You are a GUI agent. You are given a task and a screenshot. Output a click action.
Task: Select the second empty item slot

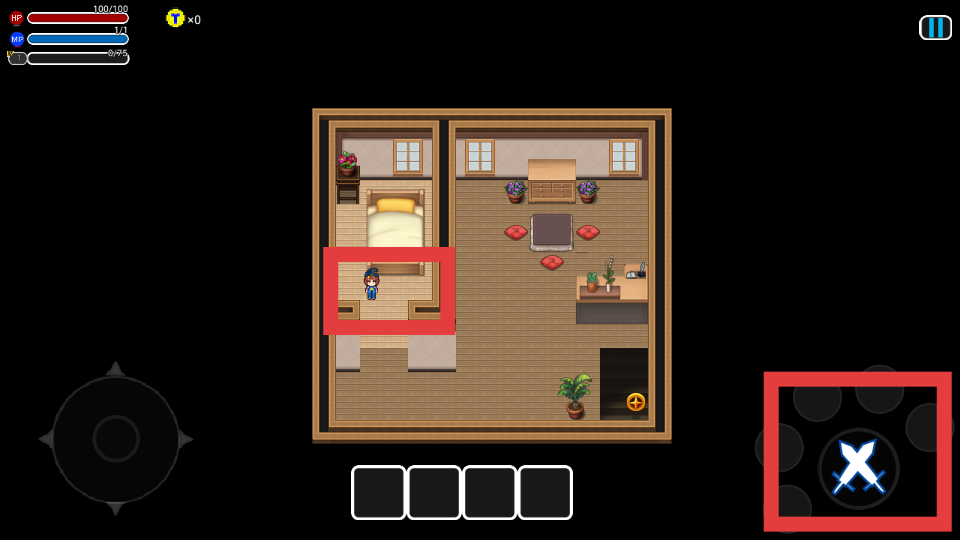click(434, 493)
